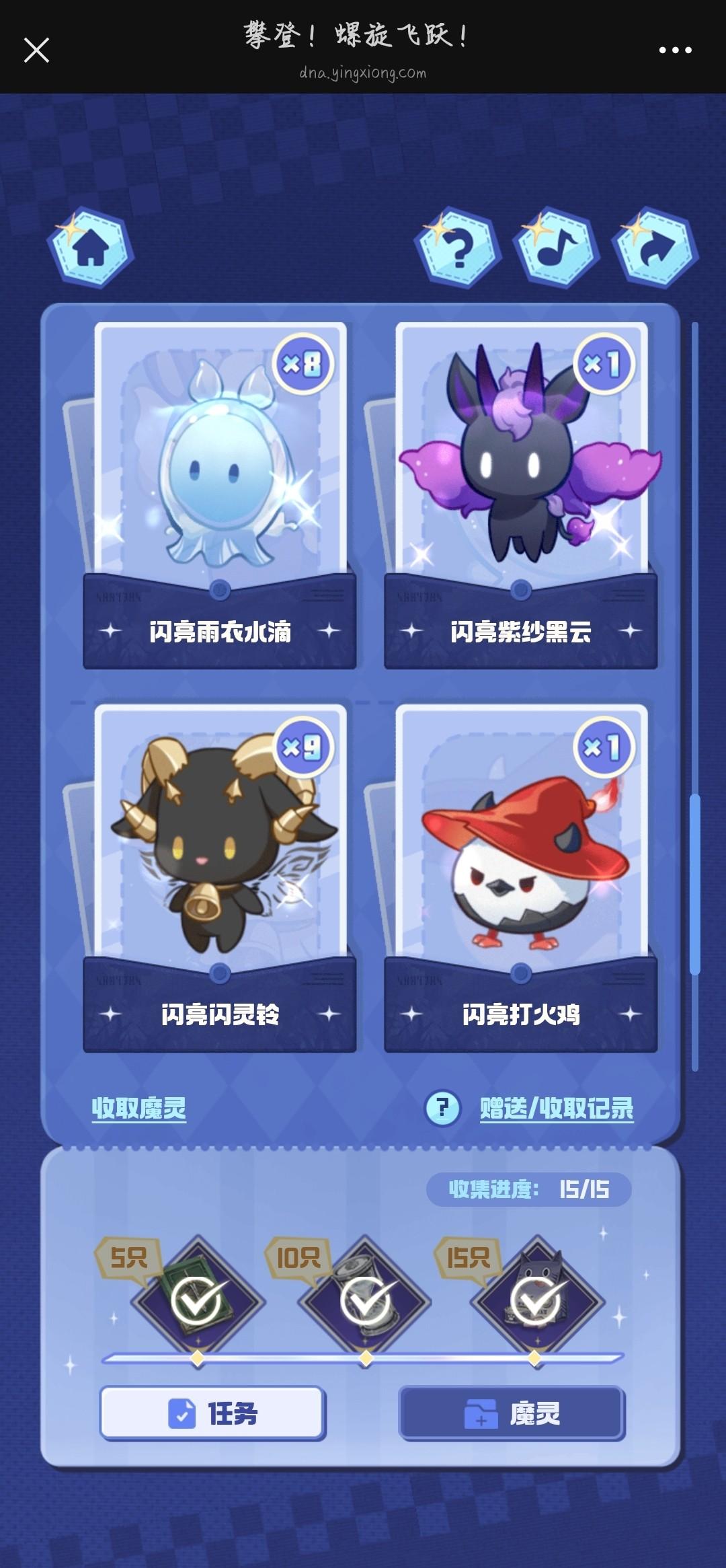Viewport: 726px width, 1568px height.
Task: Tap the question icon beside 赠送/收取记录
Action: (442, 1108)
